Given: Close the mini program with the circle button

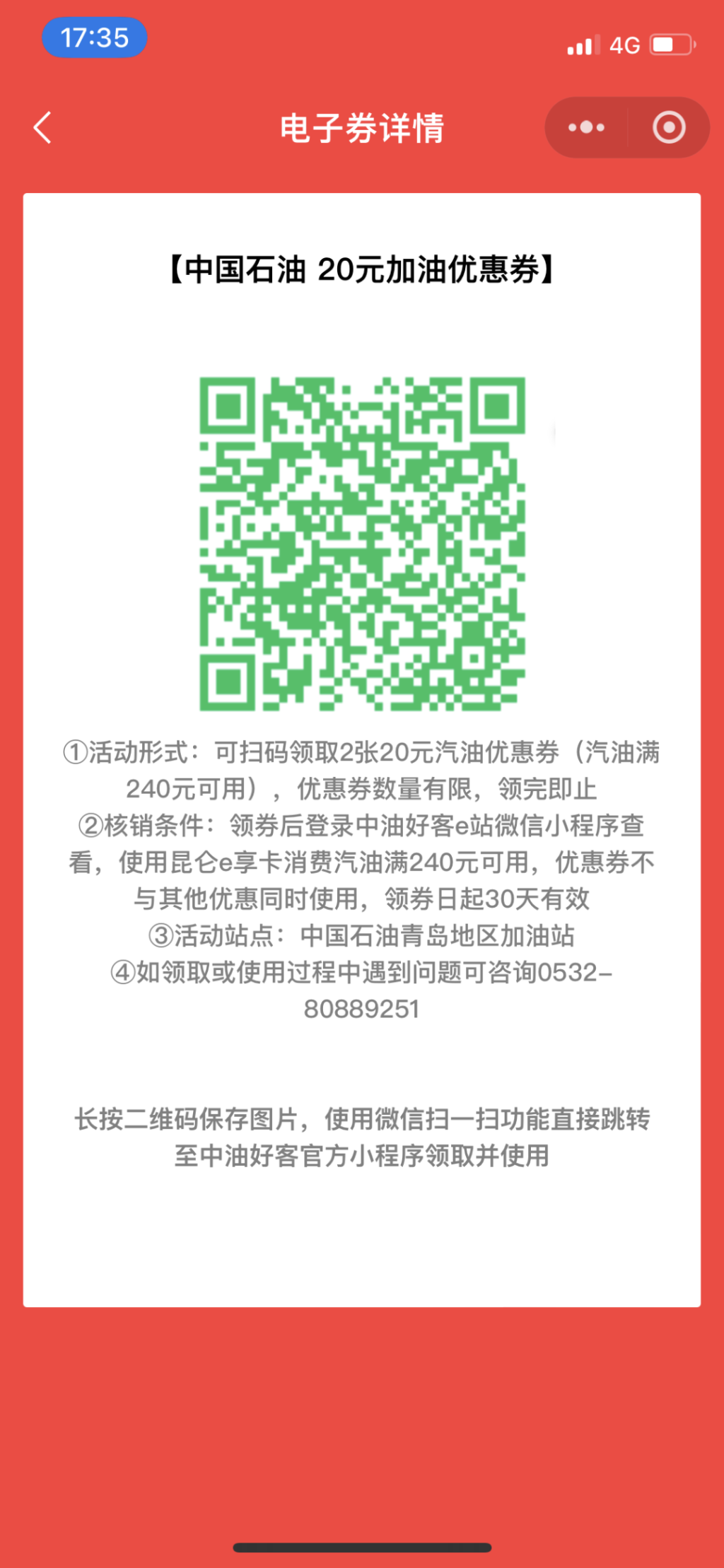Looking at the screenshot, I should 668,128.
